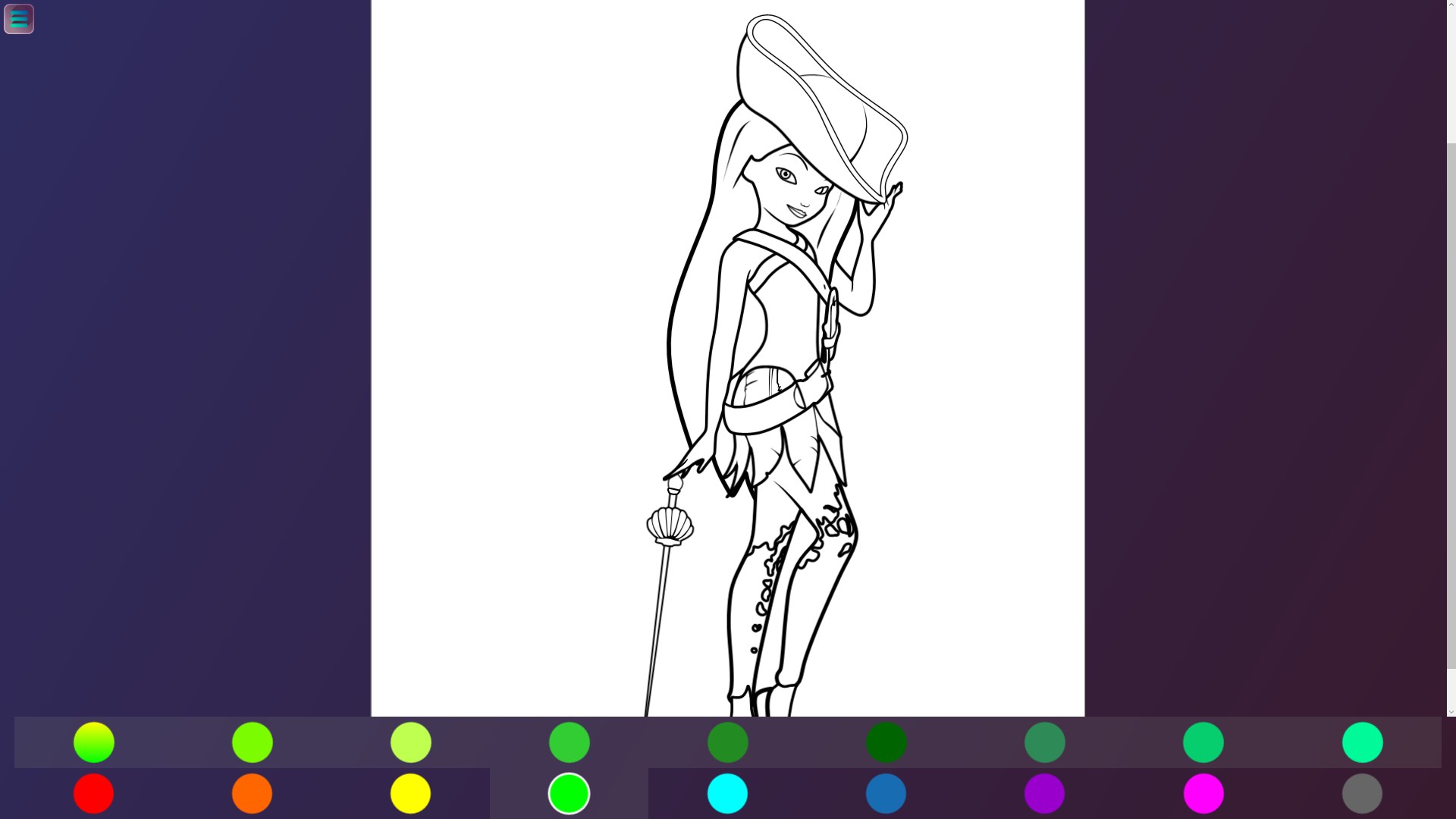Switch to the gray base color

pyautogui.click(x=1363, y=793)
